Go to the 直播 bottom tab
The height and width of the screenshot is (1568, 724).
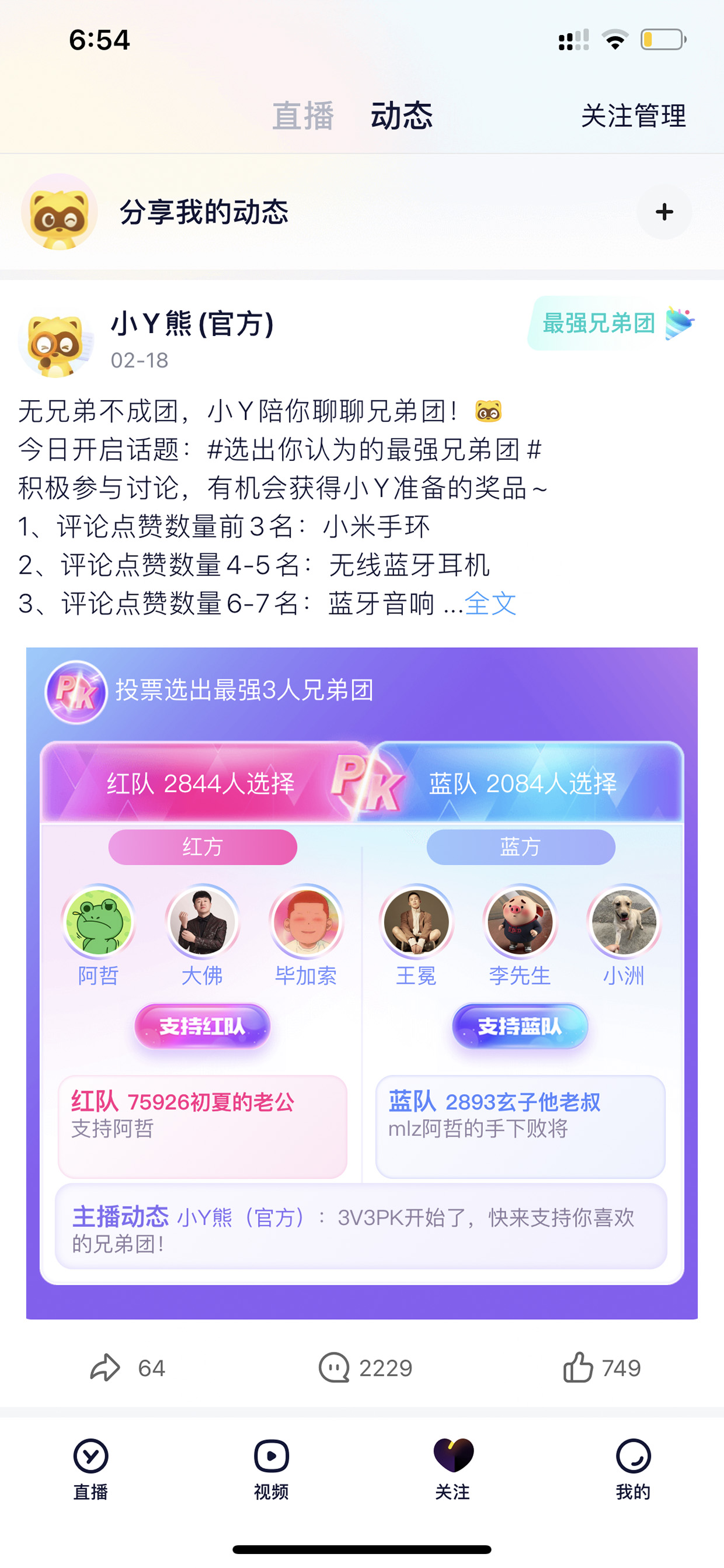coord(90,1469)
